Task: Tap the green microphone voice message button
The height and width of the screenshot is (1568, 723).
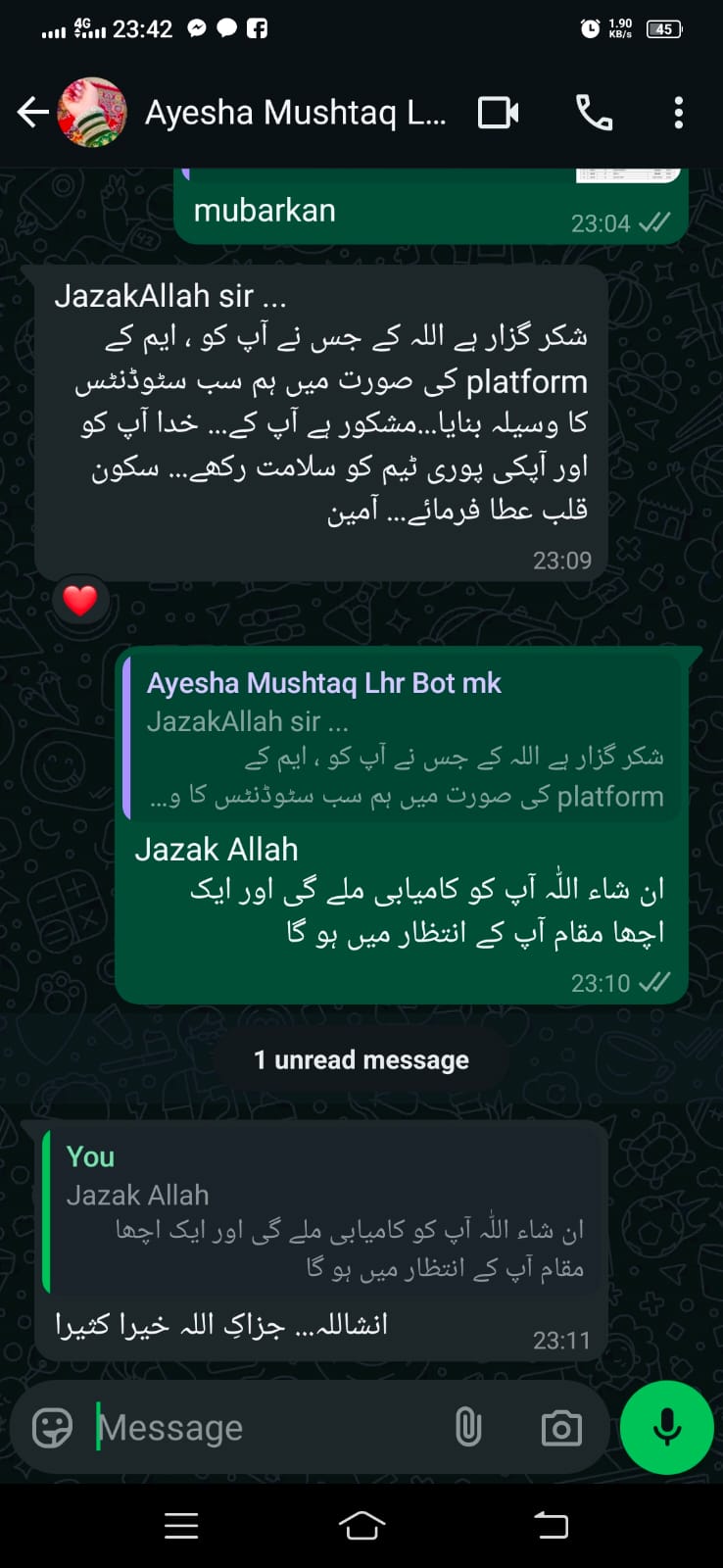Action: pos(666,1427)
